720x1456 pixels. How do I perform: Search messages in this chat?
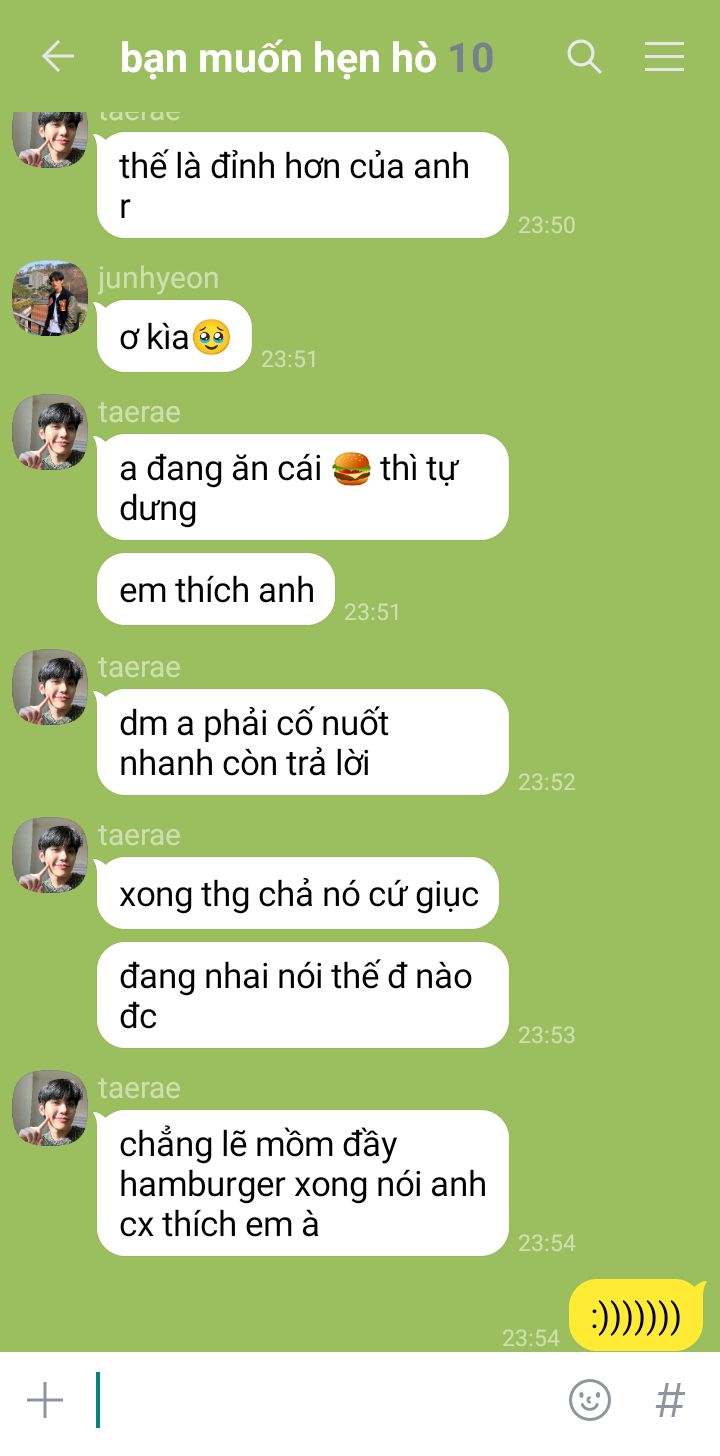coord(584,57)
